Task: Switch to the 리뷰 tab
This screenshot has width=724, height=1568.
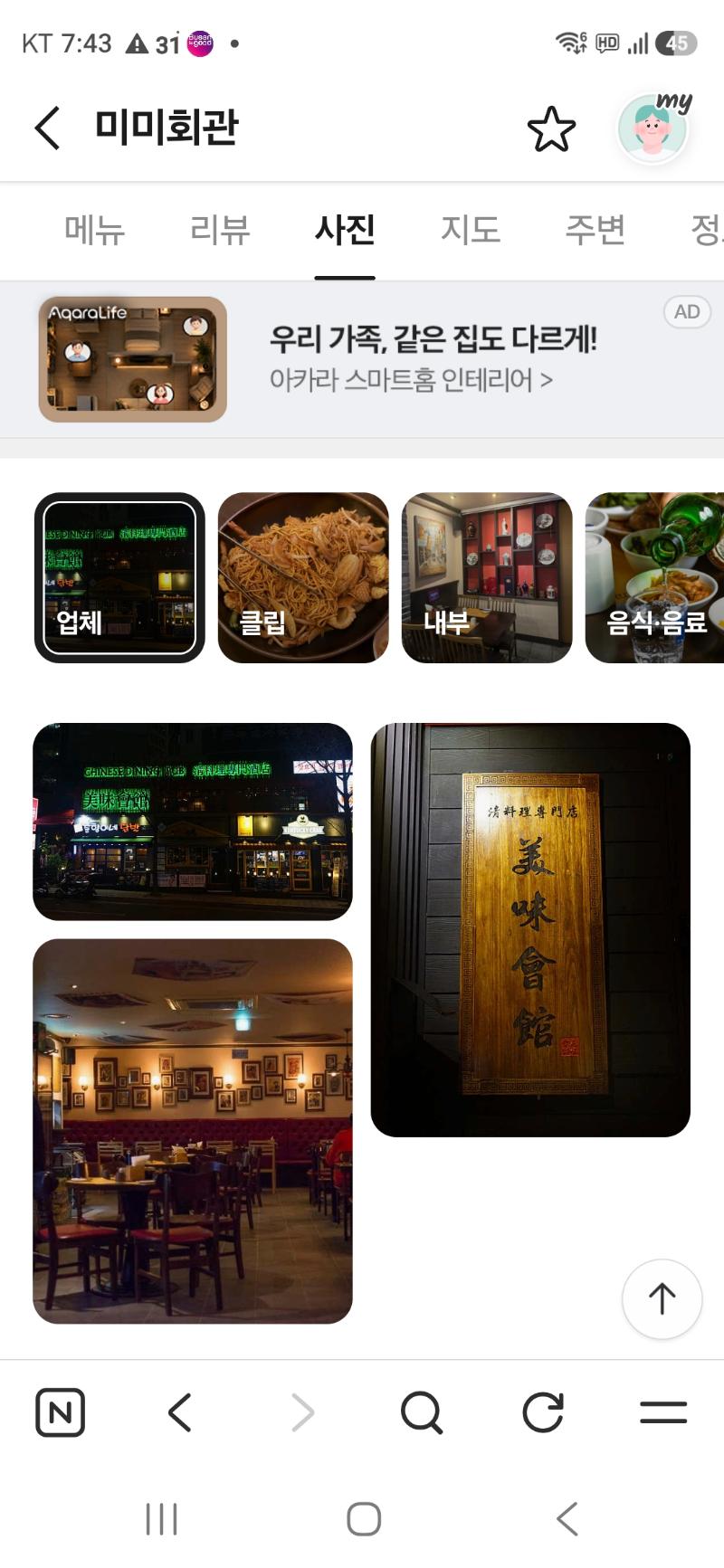Action: (x=220, y=230)
